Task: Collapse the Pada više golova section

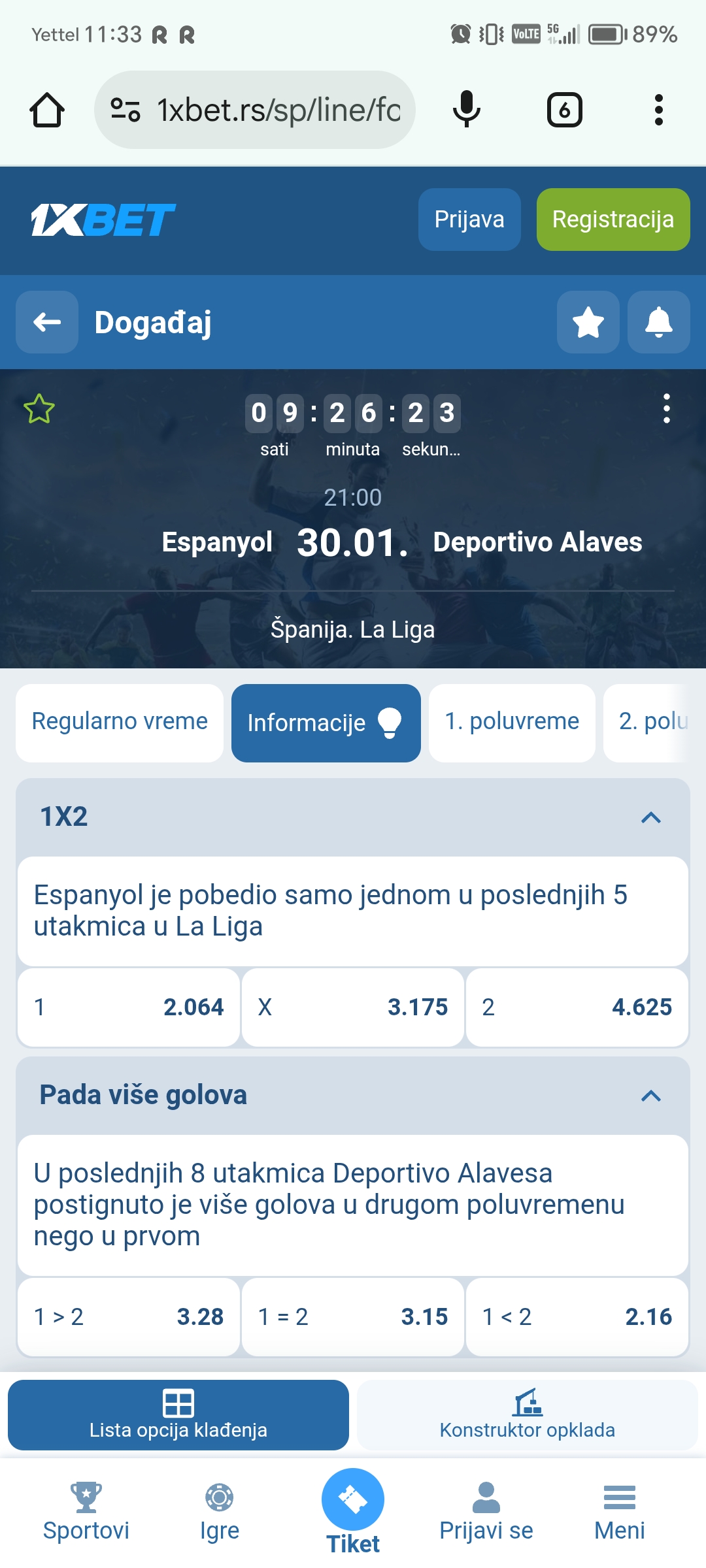Action: click(650, 1096)
